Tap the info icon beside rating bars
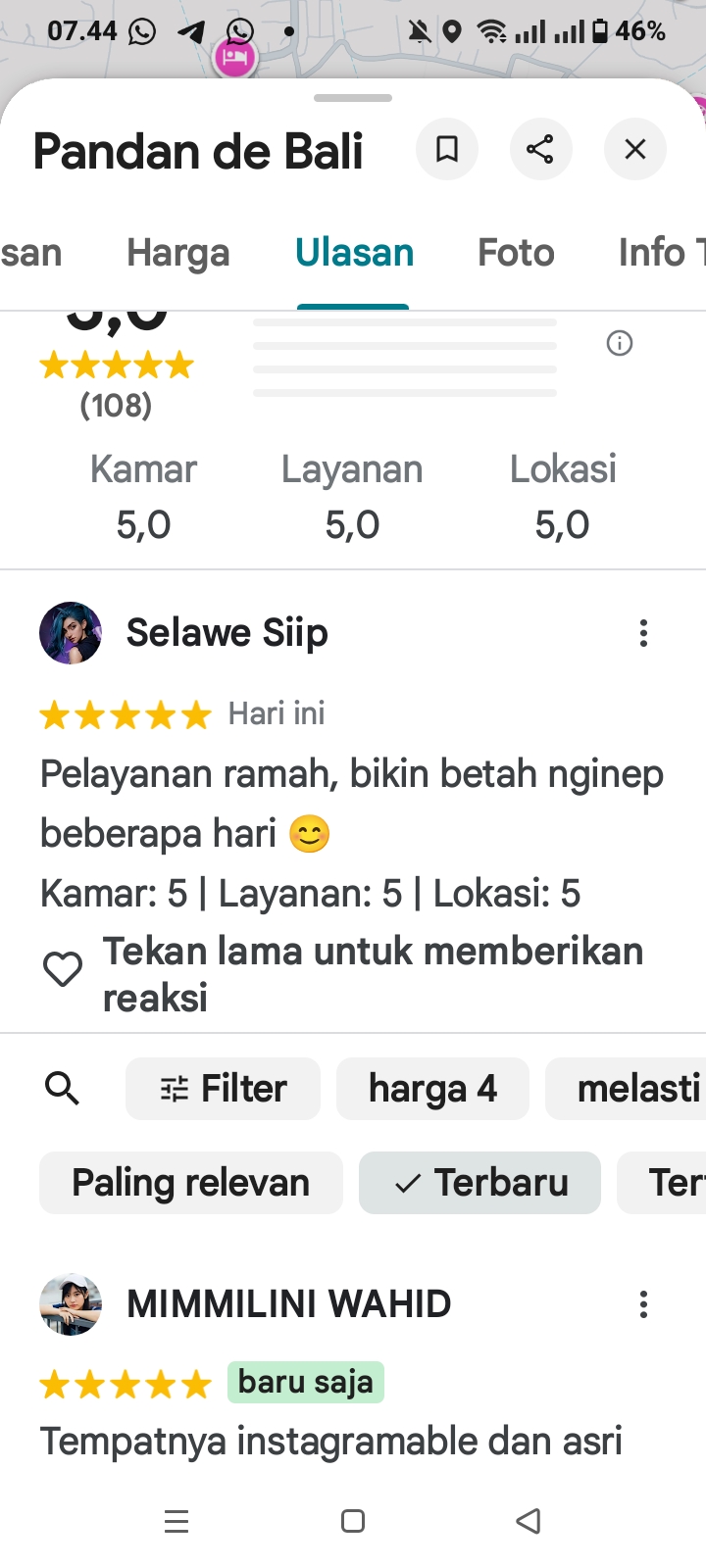 click(x=620, y=343)
